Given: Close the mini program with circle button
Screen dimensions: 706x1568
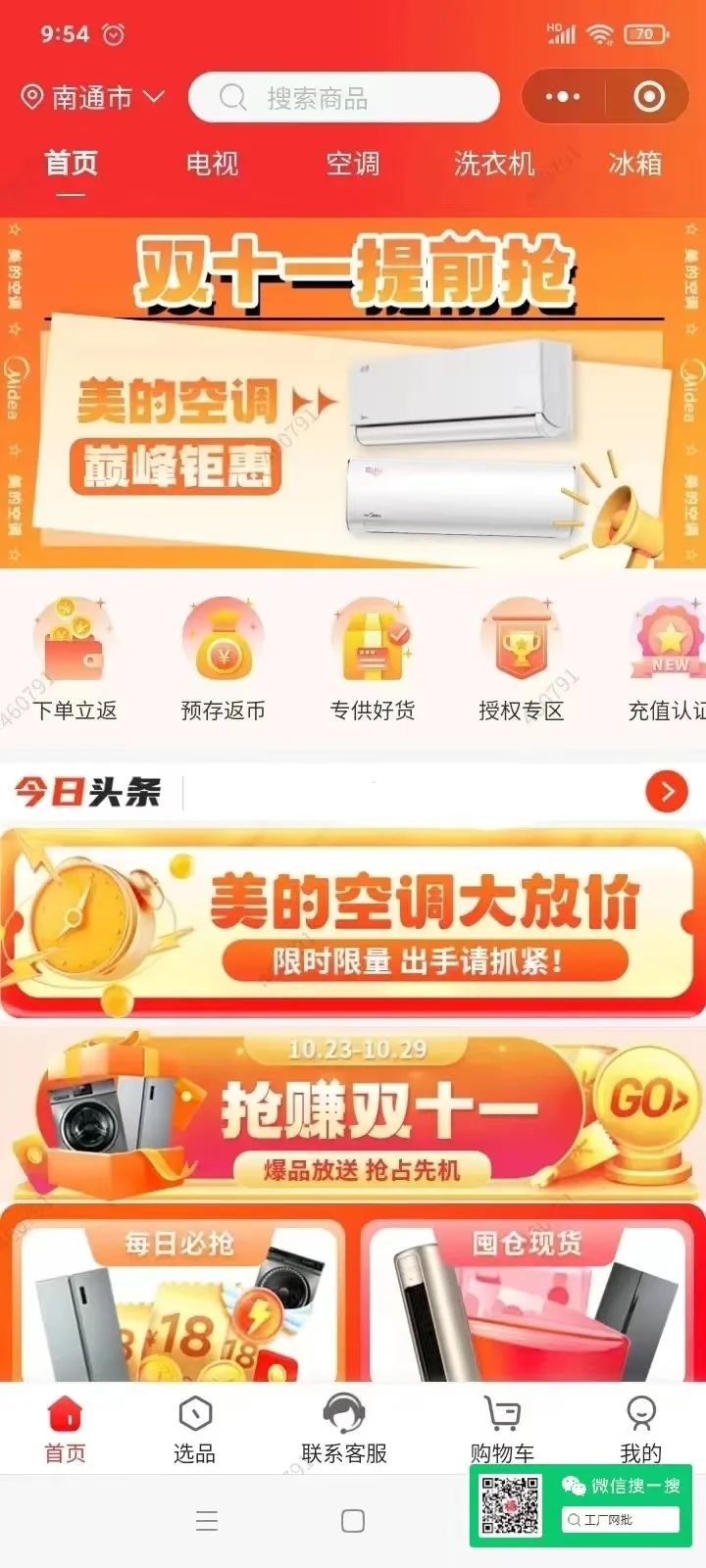Looking at the screenshot, I should (649, 97).
